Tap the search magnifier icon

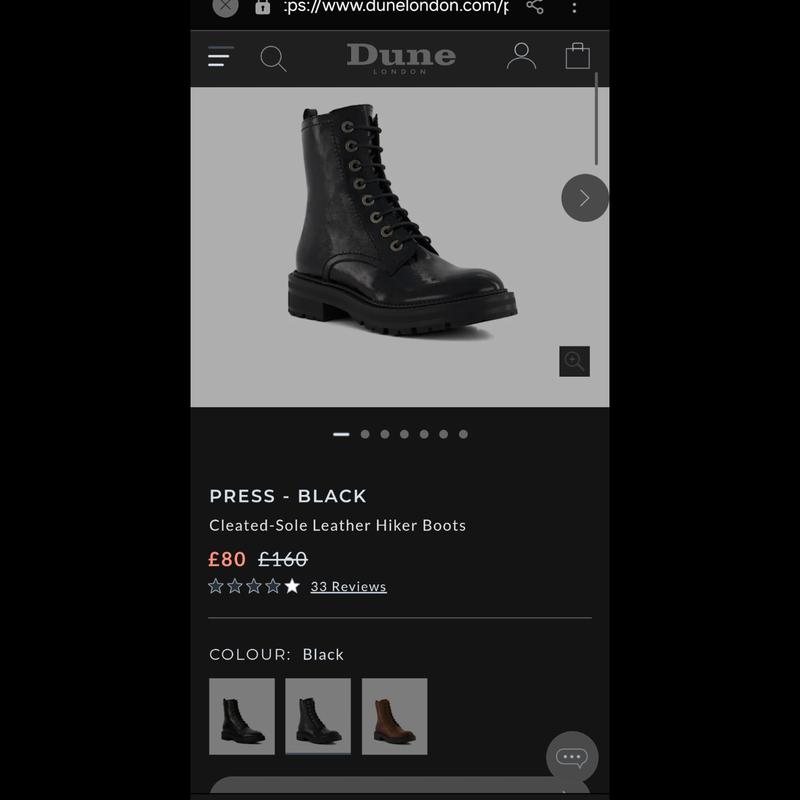pyautogui.click(x=273, y=58)
